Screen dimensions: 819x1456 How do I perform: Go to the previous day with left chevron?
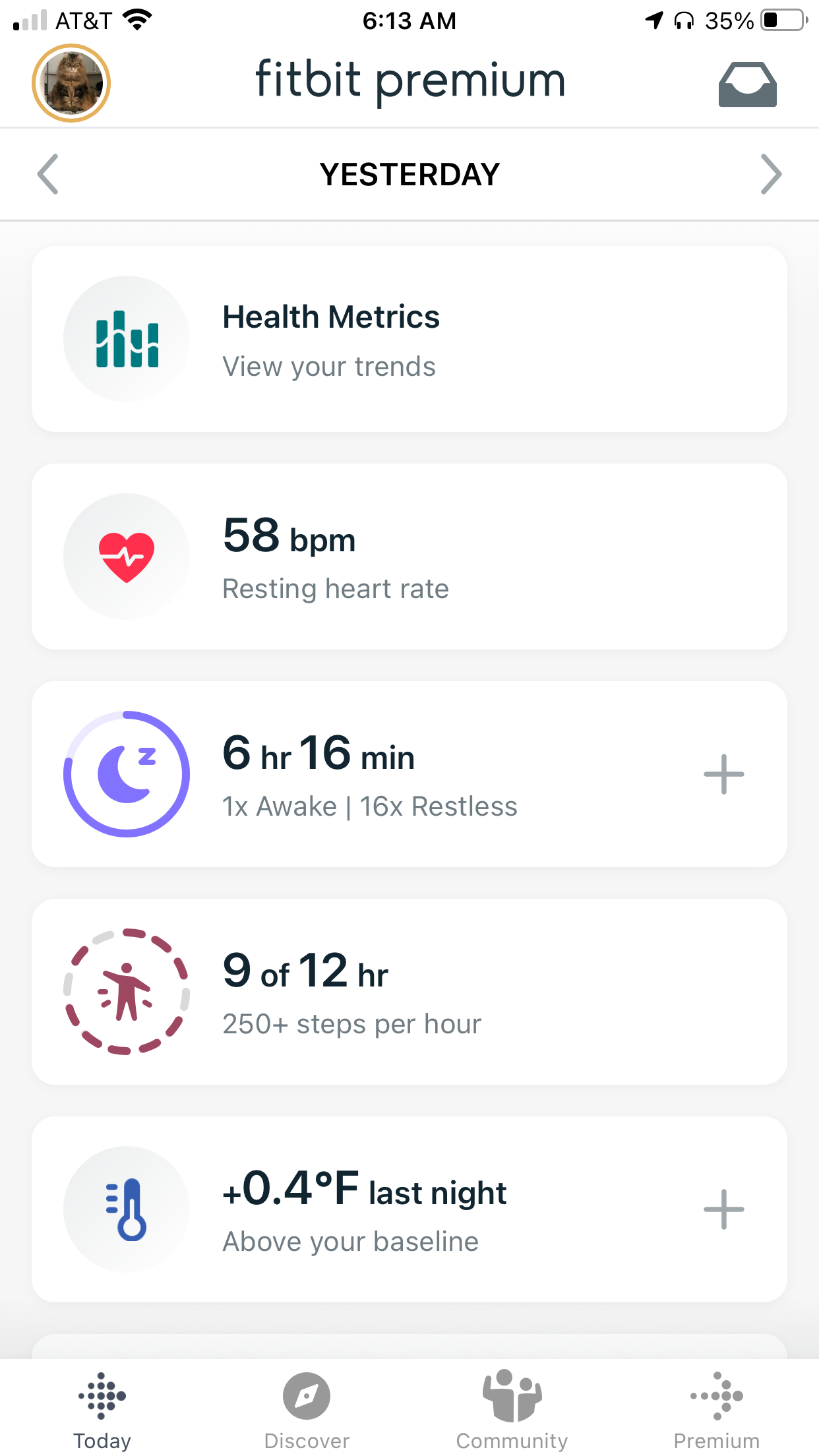(x=48, y=174)
